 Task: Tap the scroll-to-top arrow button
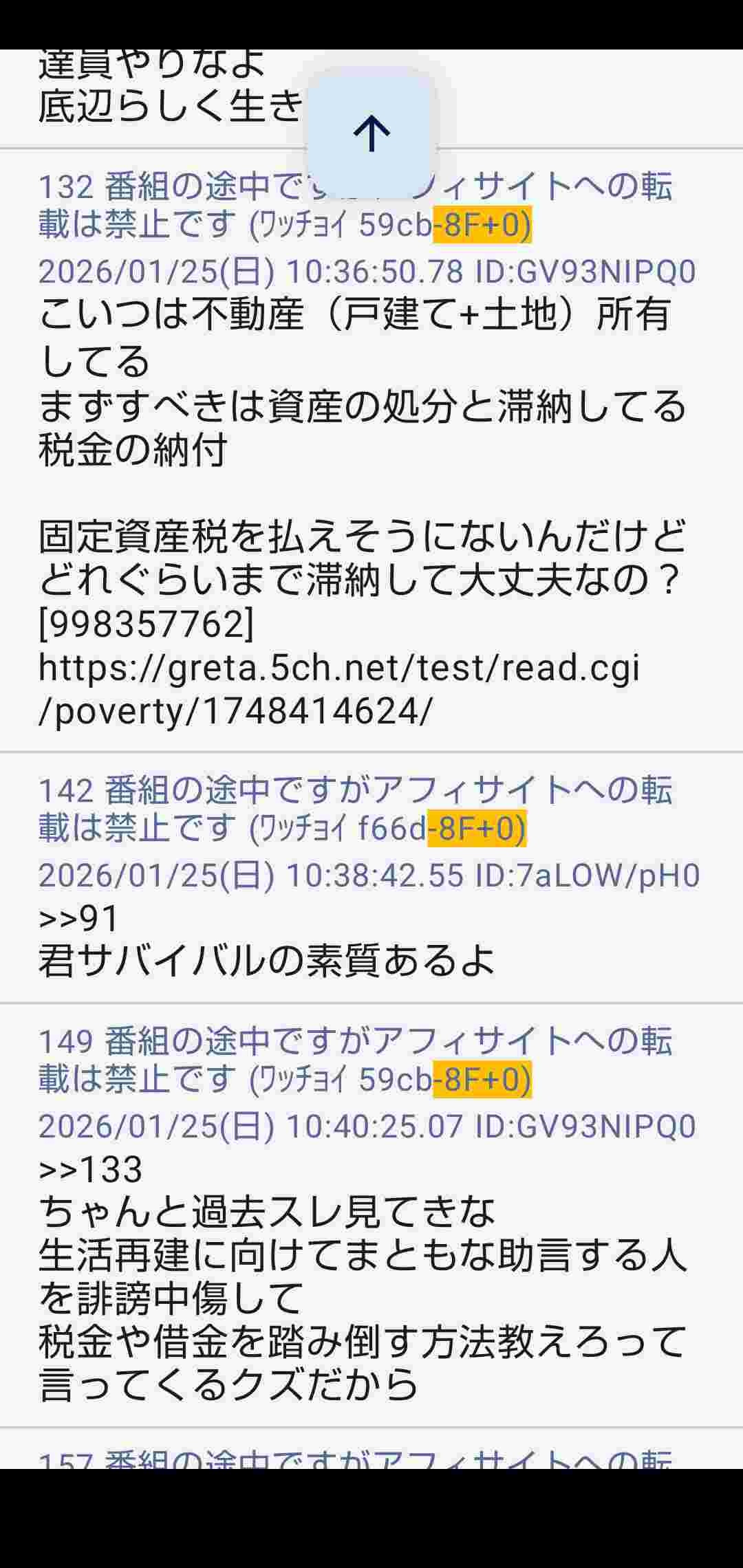(x=371, y=132)
